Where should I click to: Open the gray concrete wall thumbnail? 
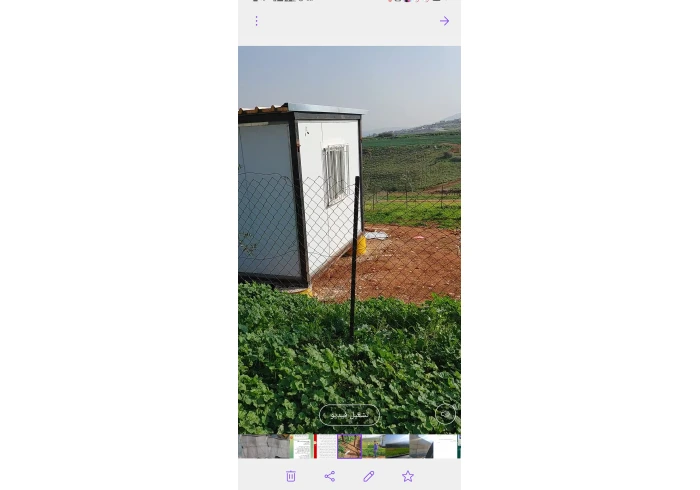click(x=263, y=446)
